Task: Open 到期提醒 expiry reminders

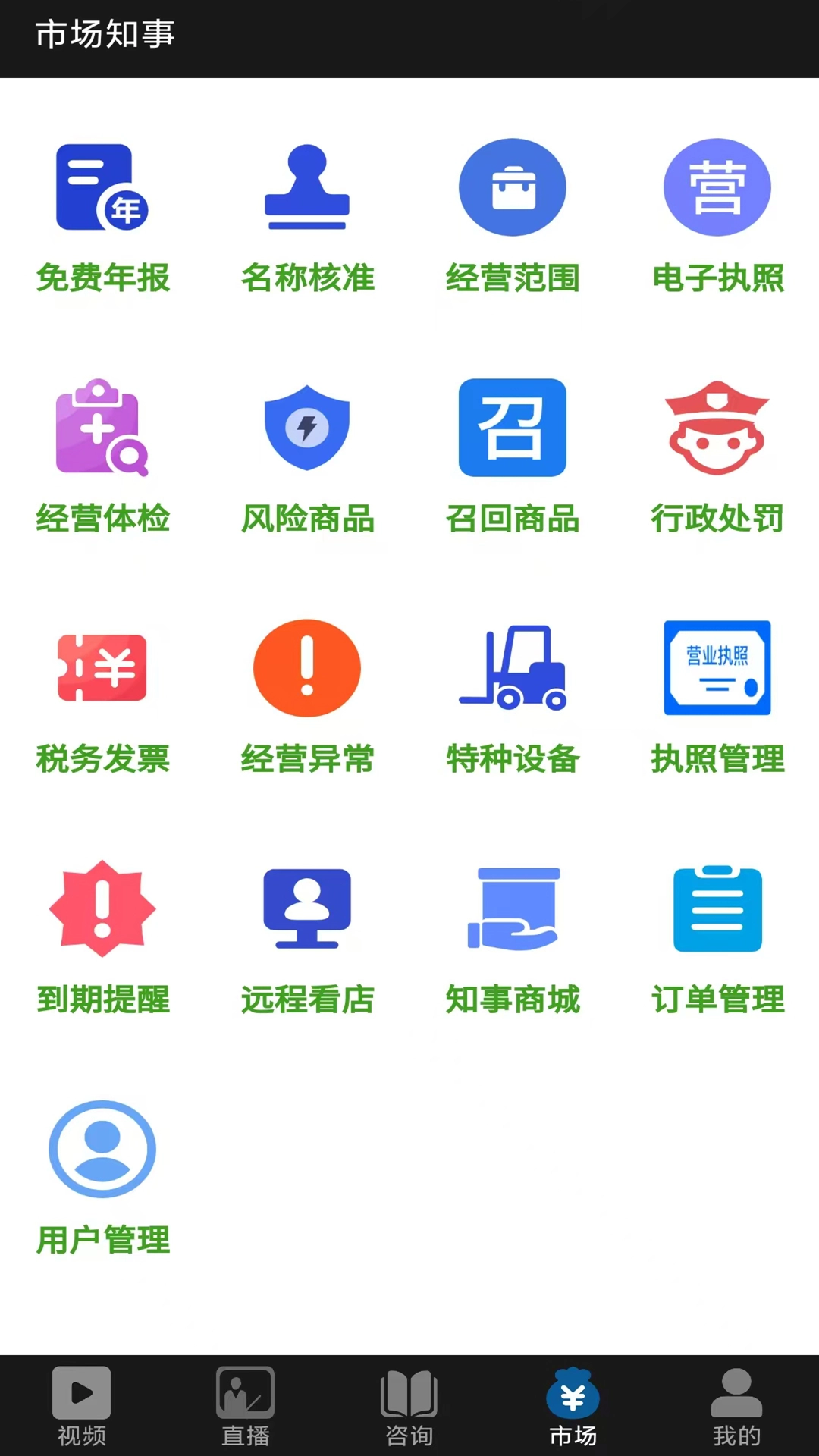Action: pos(102,909)
